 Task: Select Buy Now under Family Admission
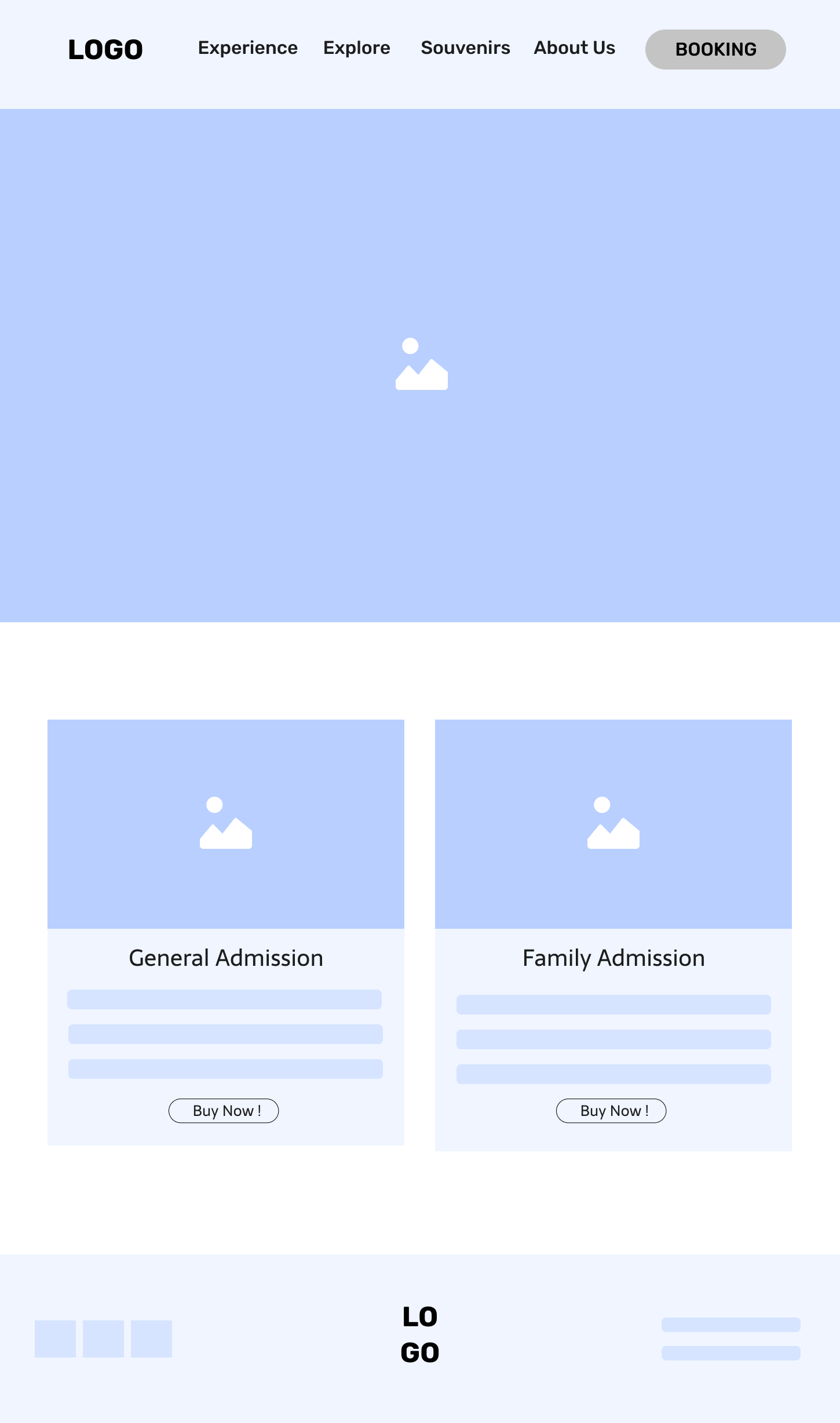[611, 1111]
